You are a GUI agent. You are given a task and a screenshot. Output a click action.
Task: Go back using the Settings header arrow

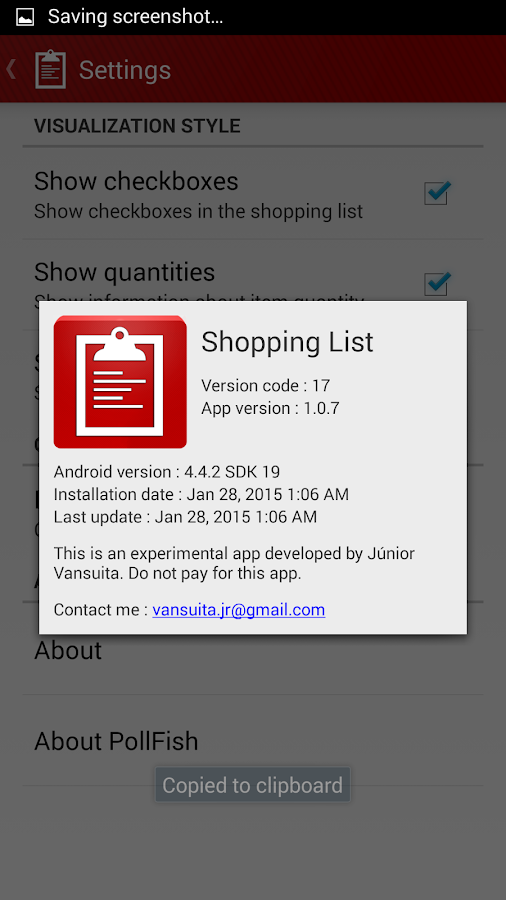[x=11, y=69]
